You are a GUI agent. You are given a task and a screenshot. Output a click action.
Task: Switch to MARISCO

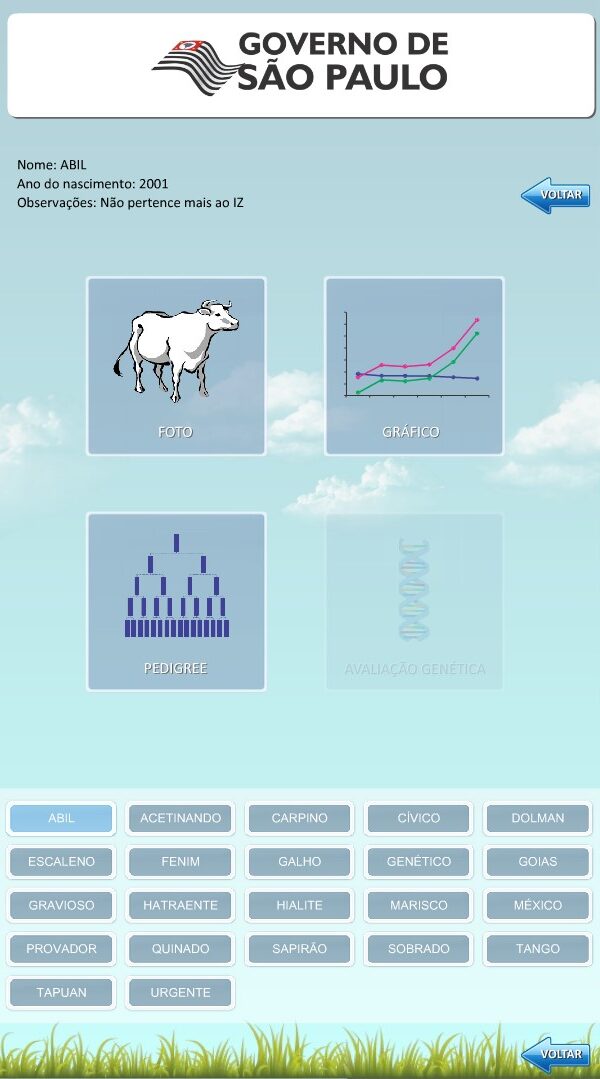(418, 905)
